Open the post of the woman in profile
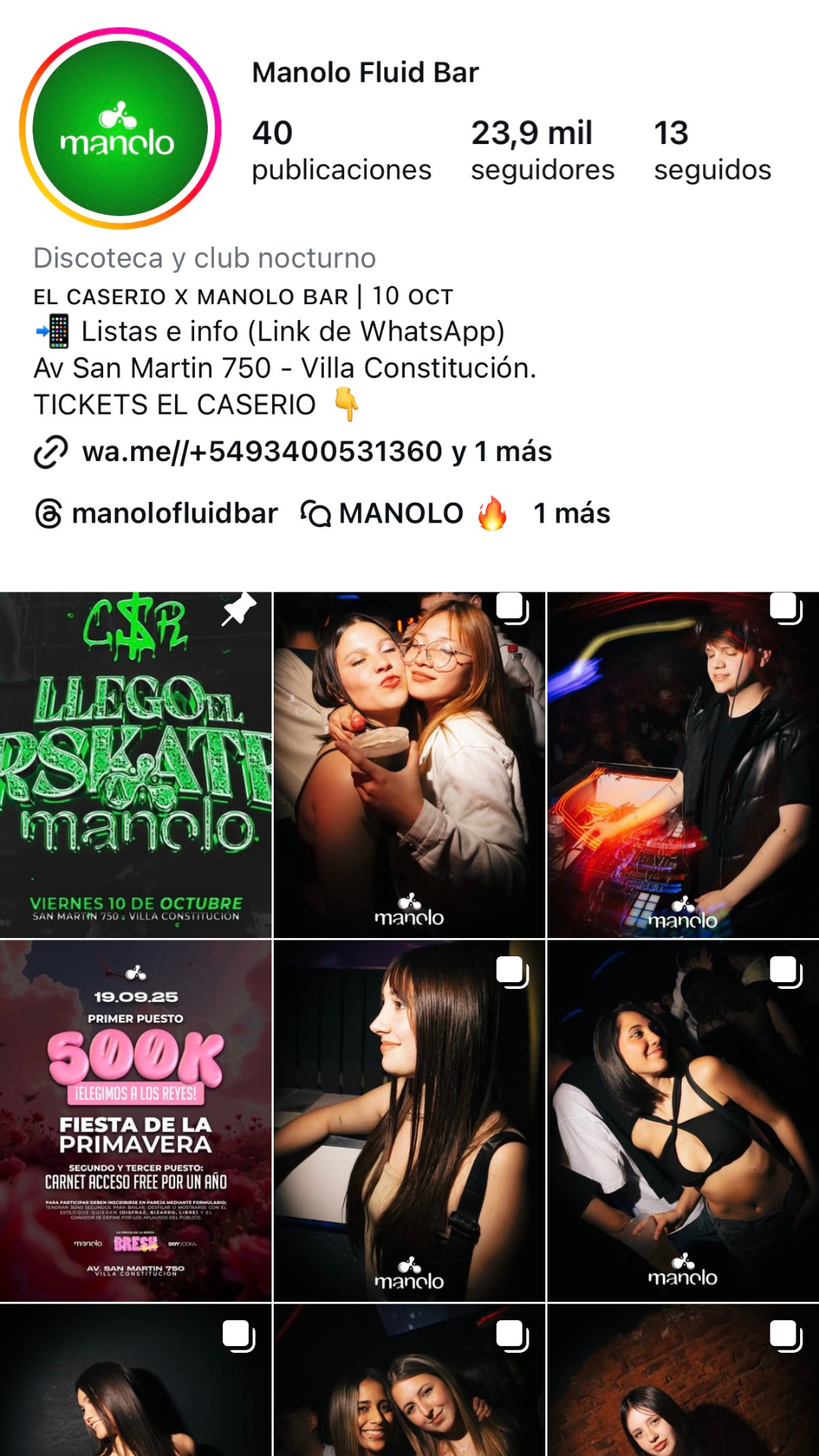The width and height of the screenshot is (819, 1456). [409, 1120]
